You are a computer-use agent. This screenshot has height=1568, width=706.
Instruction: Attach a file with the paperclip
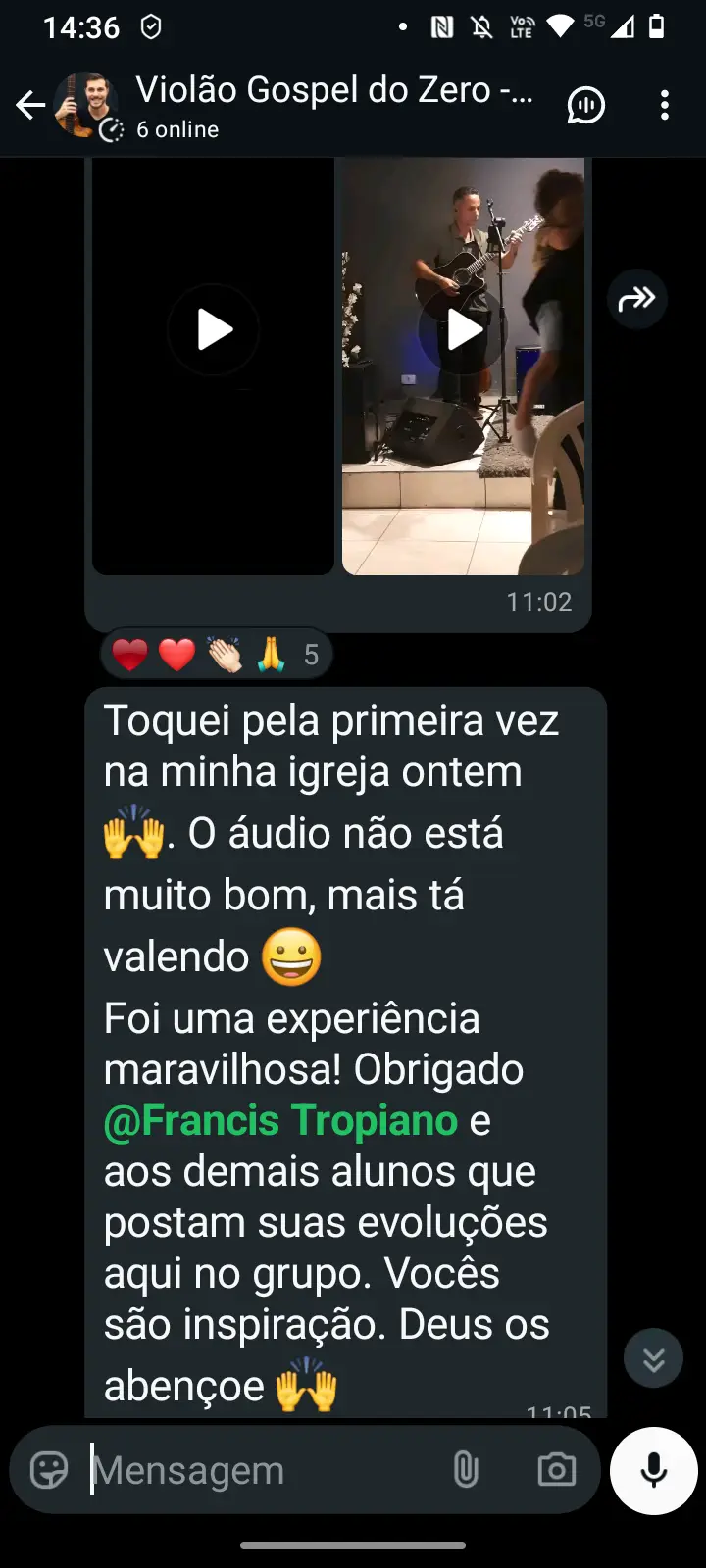coord(466,1470)
